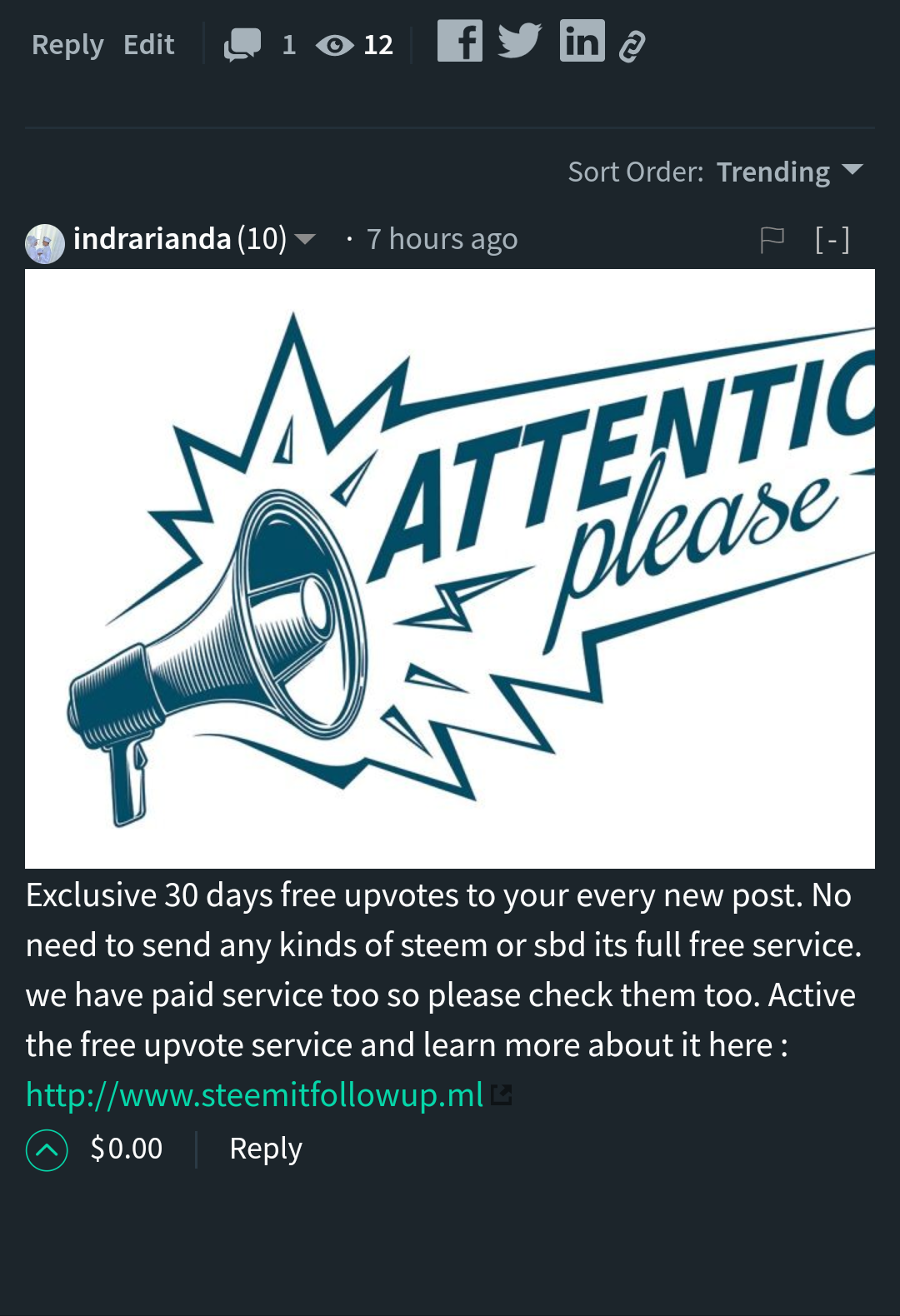Share the post on Twitter

(519, 41)
